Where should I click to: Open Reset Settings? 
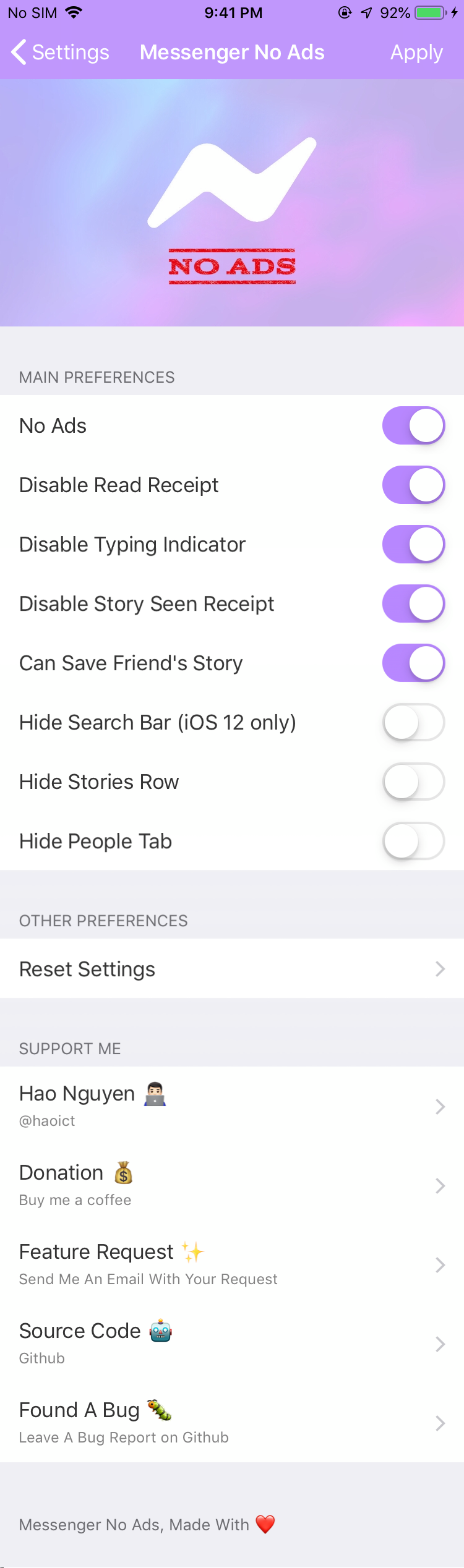tap(232, 969)
